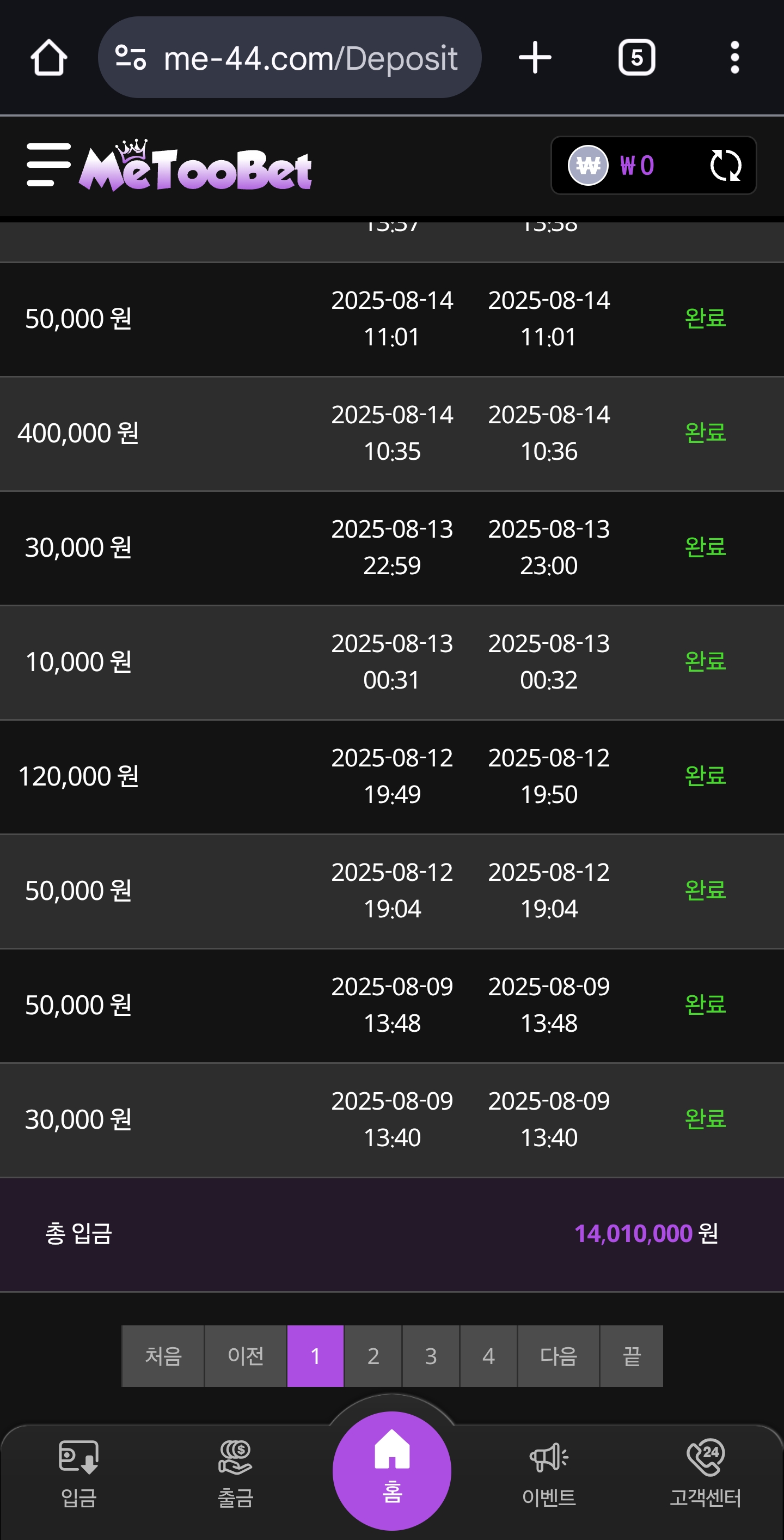Go to the first page (처음)
784x1540 pixels.
click(x=163, y=1356)
